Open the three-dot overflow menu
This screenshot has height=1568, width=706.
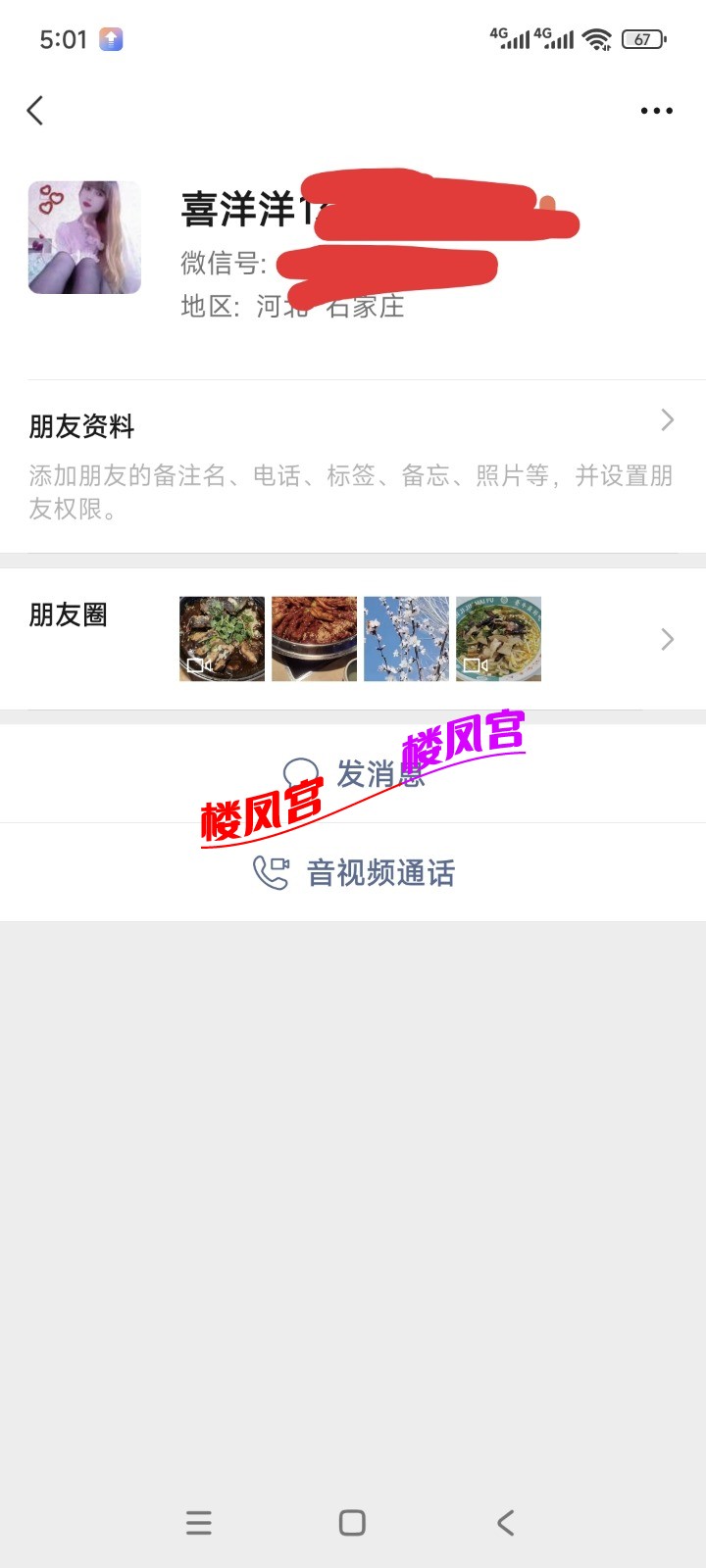pyautogui.click(x=656, y=111)
